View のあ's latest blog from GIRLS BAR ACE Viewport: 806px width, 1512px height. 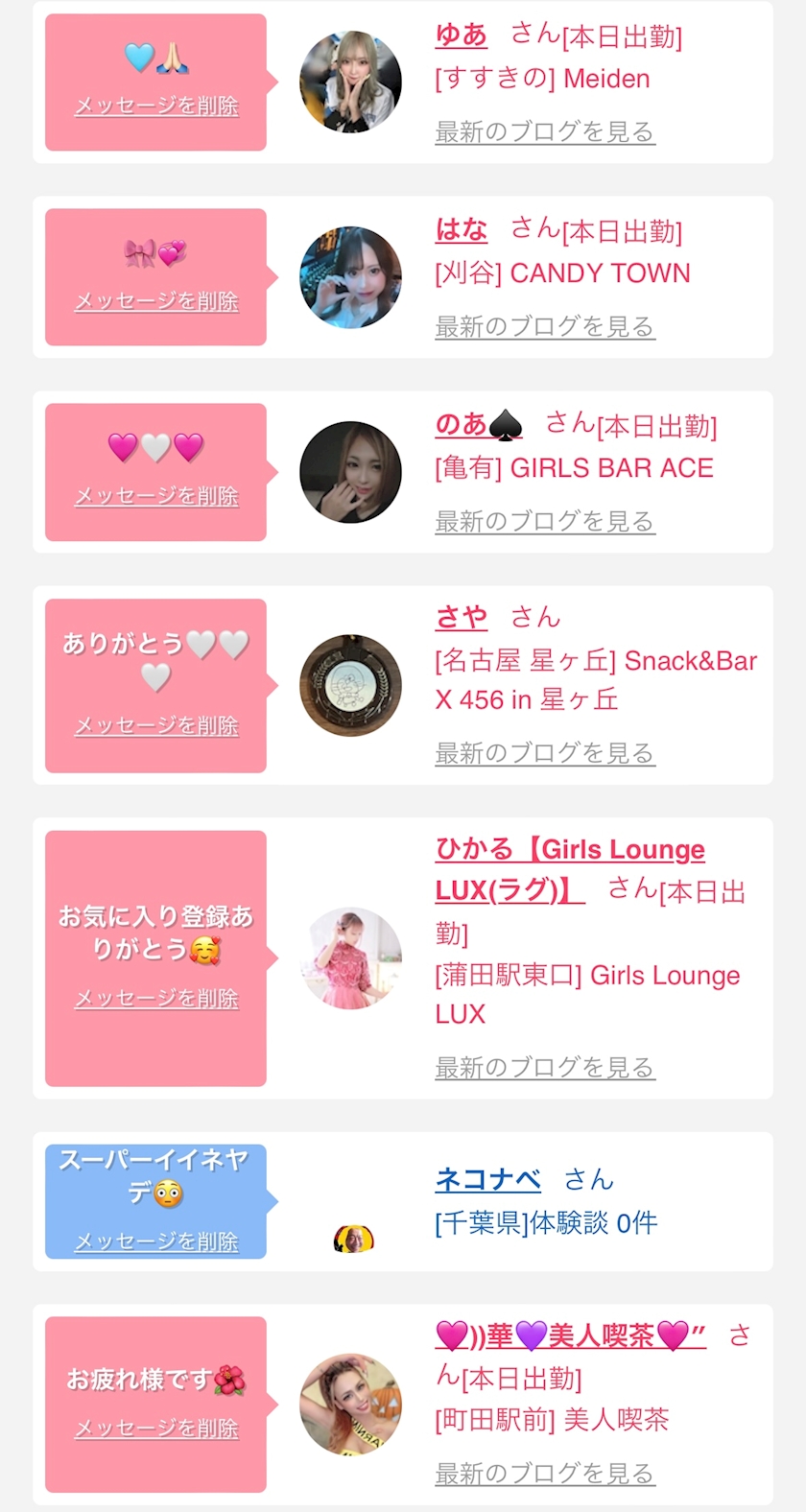[544, 522]
